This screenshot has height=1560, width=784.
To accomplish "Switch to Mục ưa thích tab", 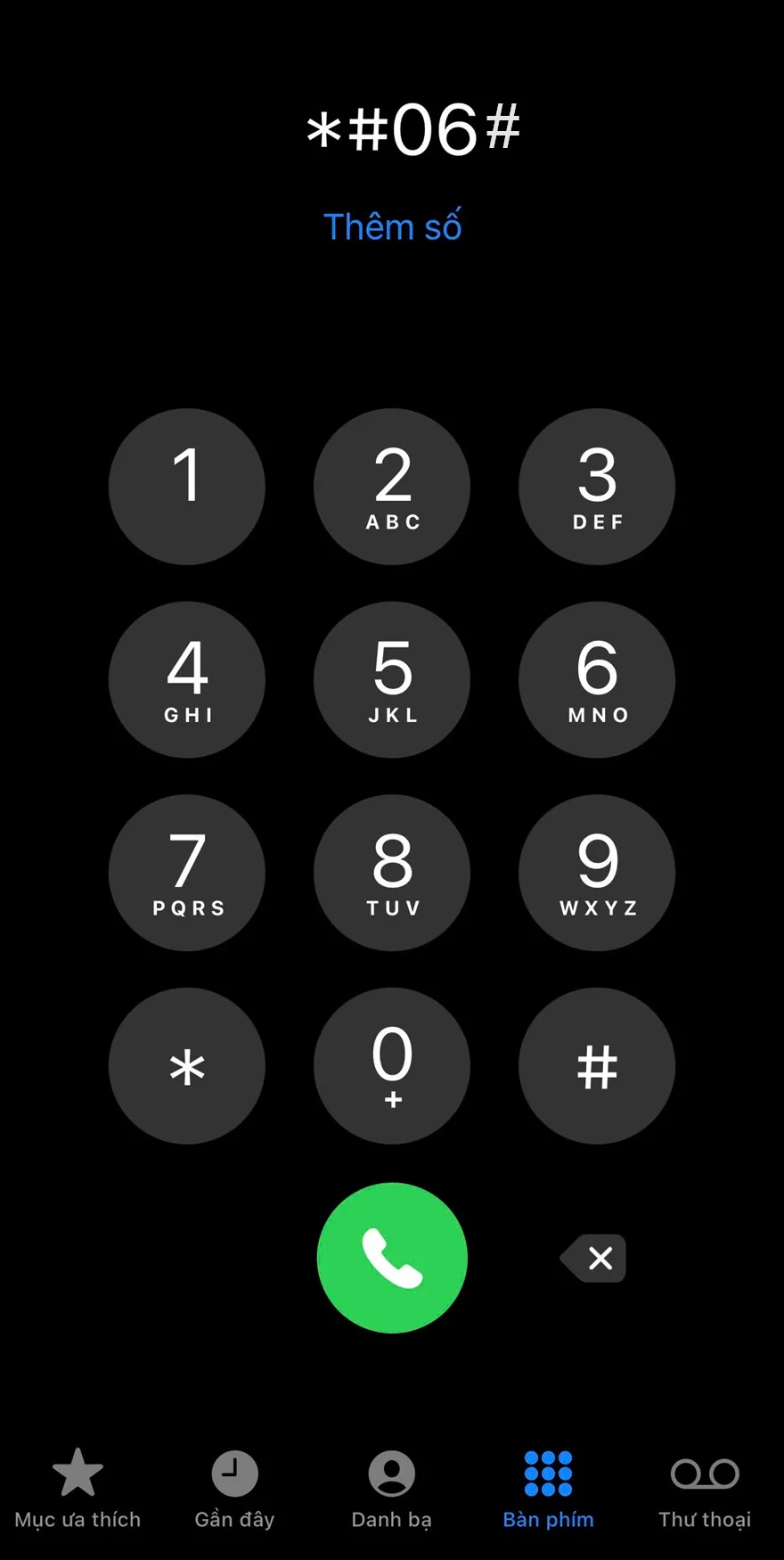I will coord(78,1489).
